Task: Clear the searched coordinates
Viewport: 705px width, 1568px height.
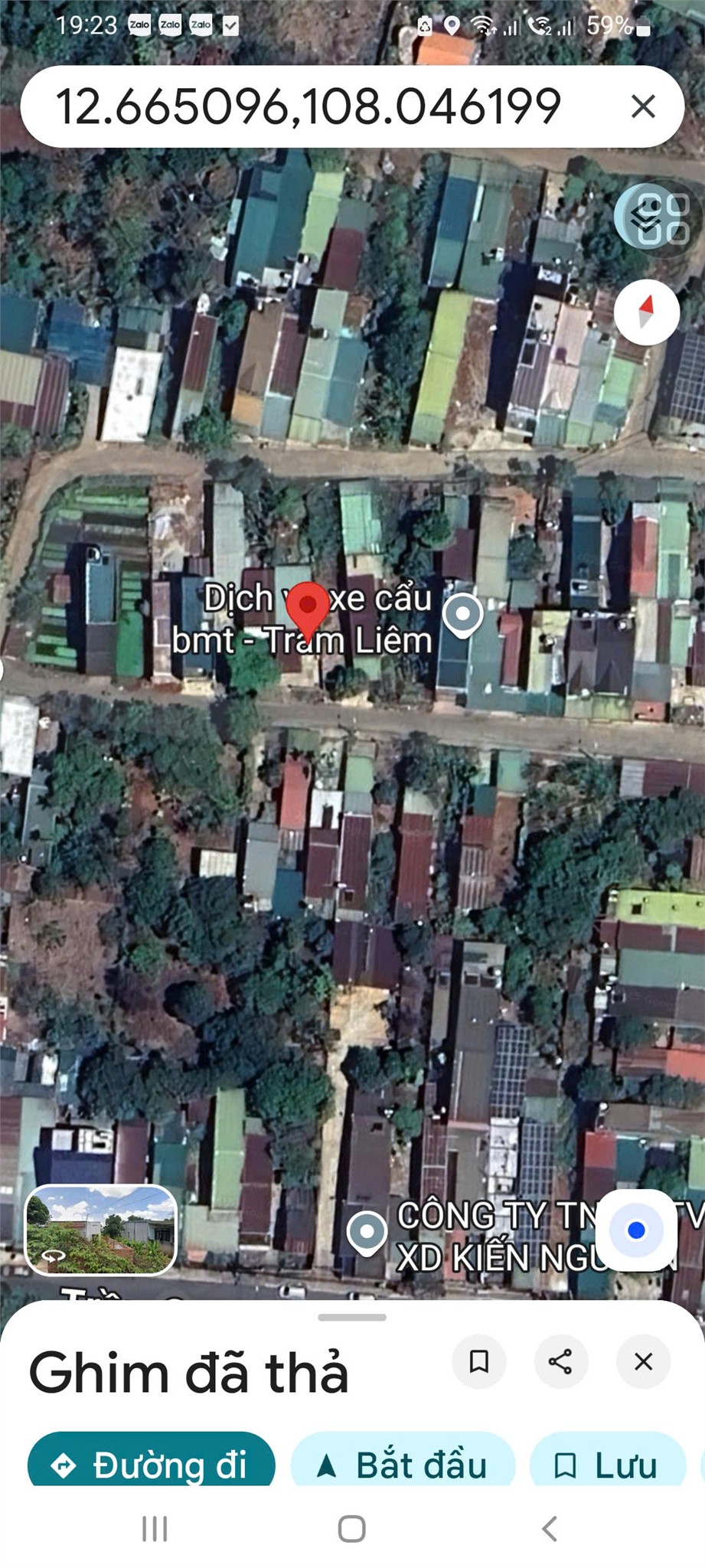Action: click(643, 106)
